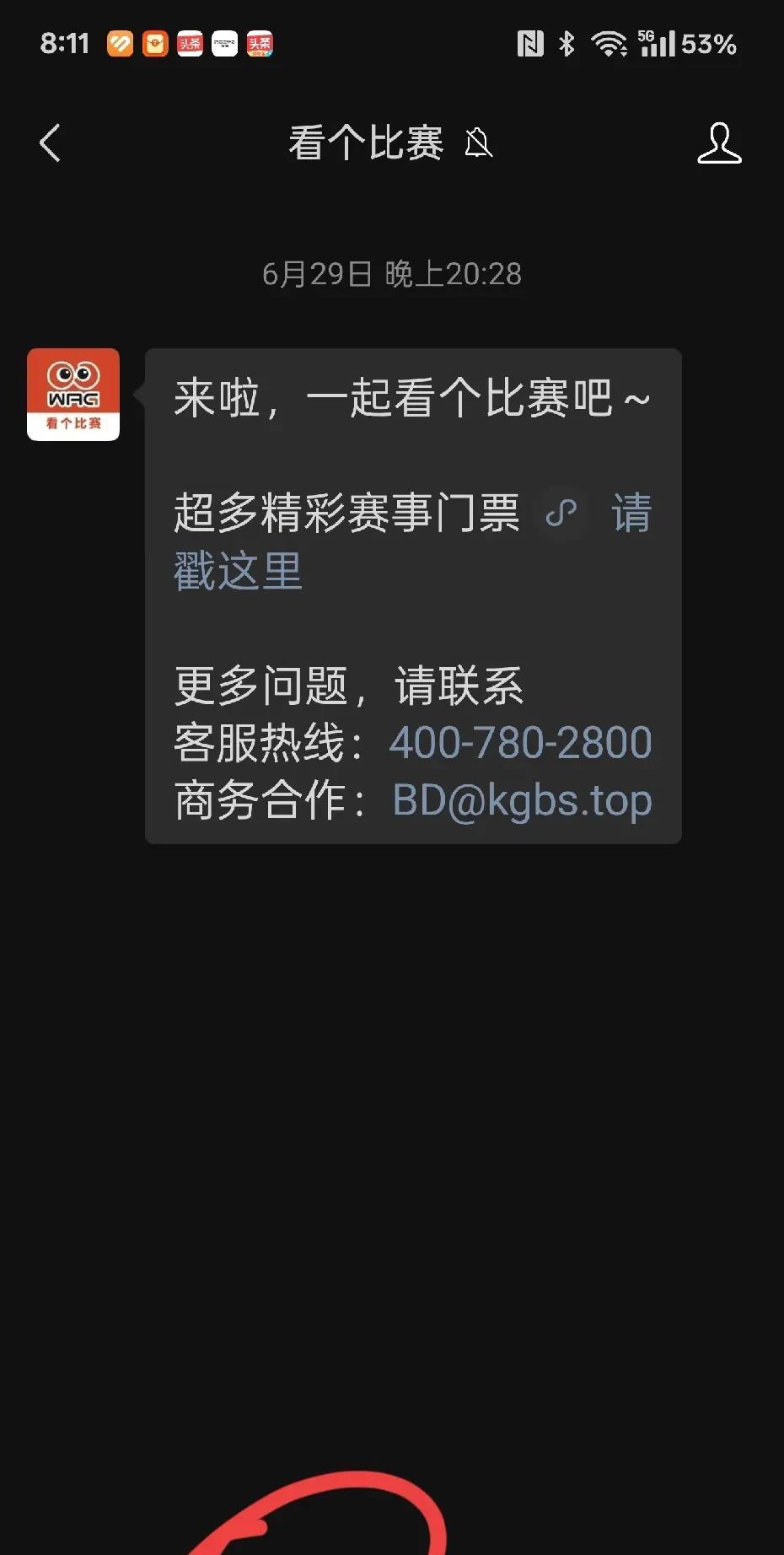The width and height of the screenshot is (784, 1555).
Task: Call the hotline 400-780-2800
Action: [520, 742]
